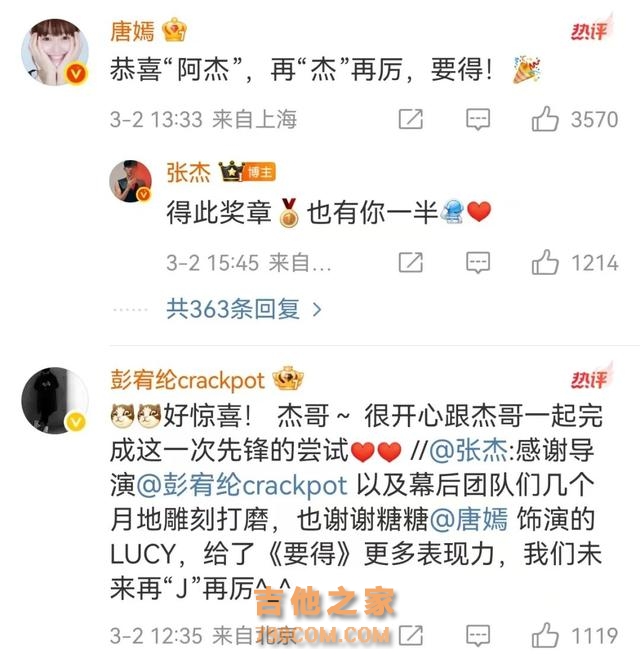This screenshot has height=654, width=640.
Task: Open @彭宥纶crackpot mention in the comment text
Action: point(240,485)
